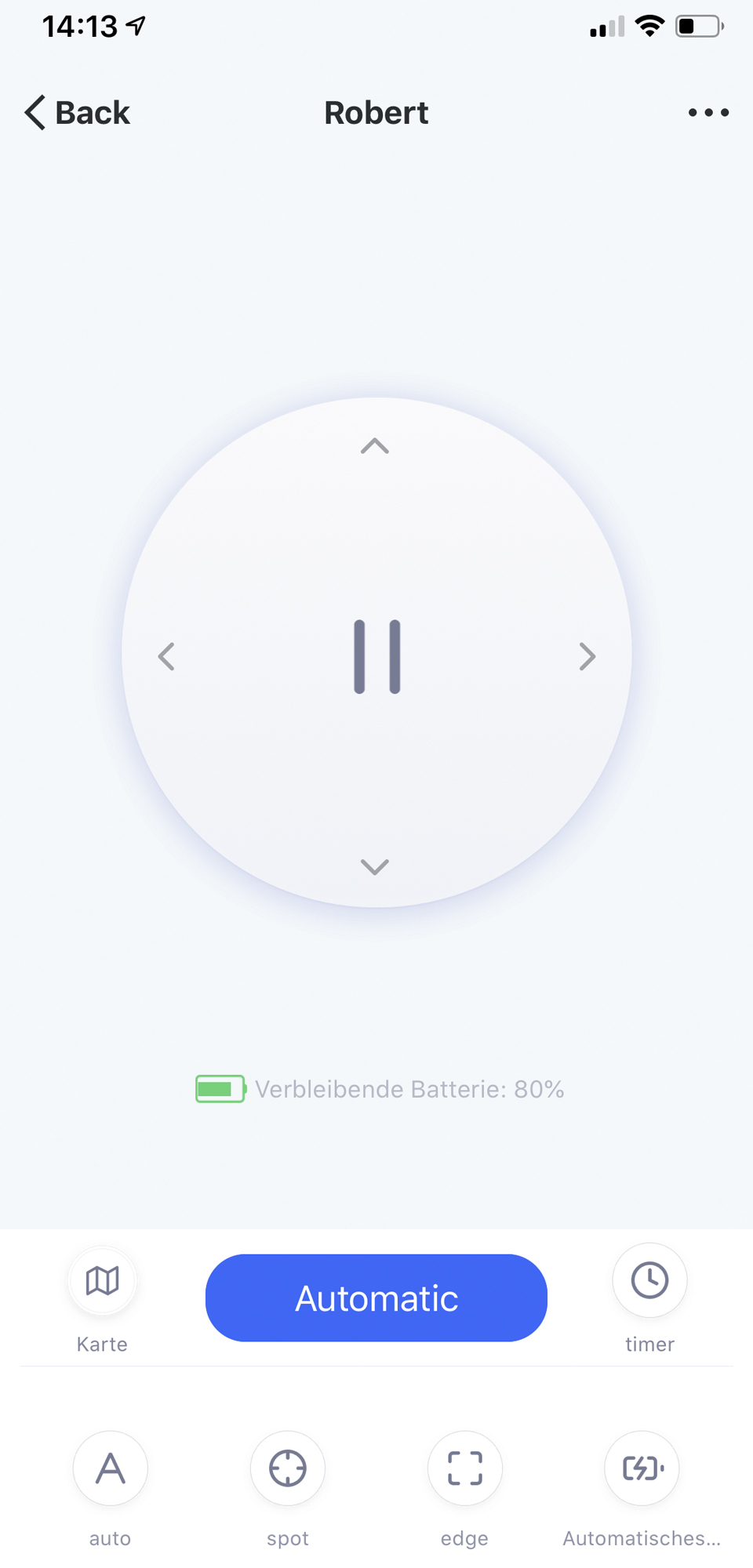The height and width of the screenshot is (1568, 753).
Task: Open the timer schedule
Action: tap(649, 1281)
